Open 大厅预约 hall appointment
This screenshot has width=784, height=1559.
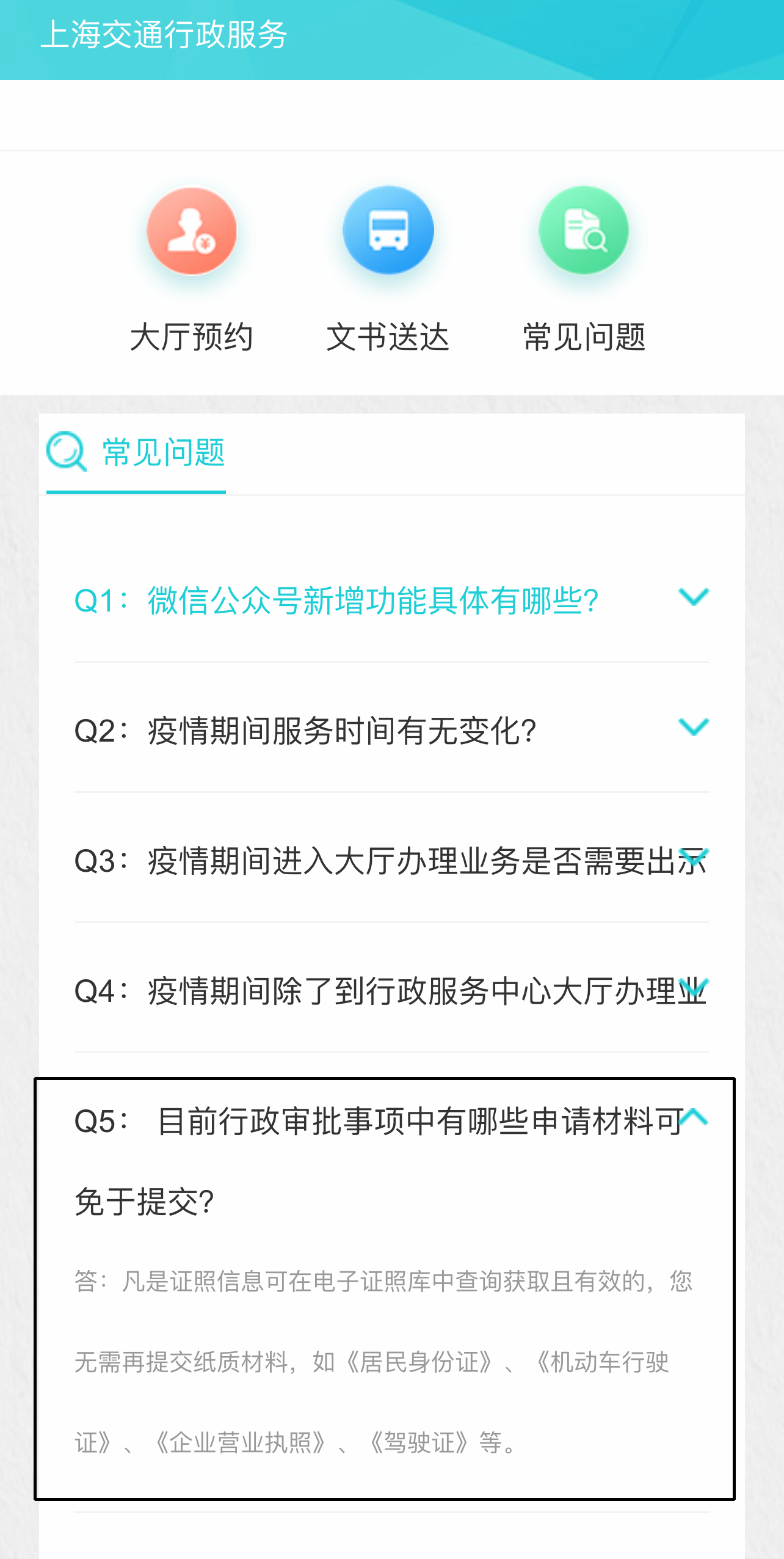pos(192,270)
